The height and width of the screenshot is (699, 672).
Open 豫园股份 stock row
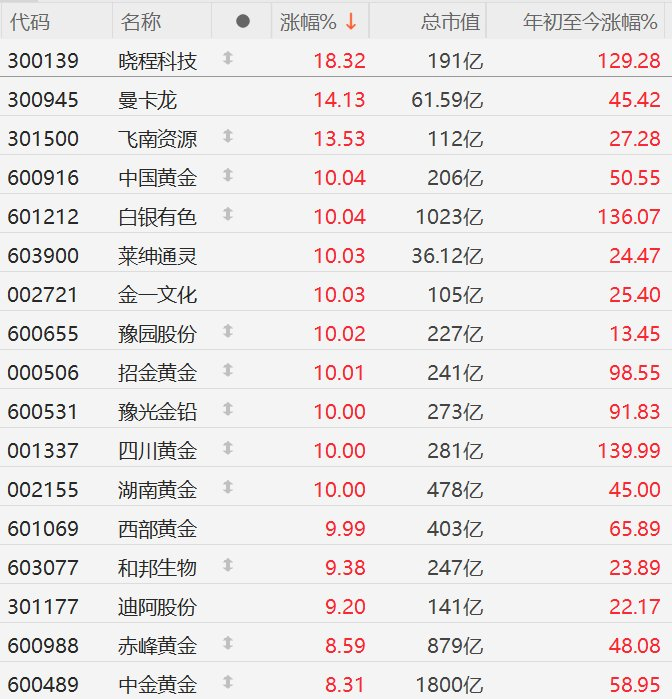[157, 334]
